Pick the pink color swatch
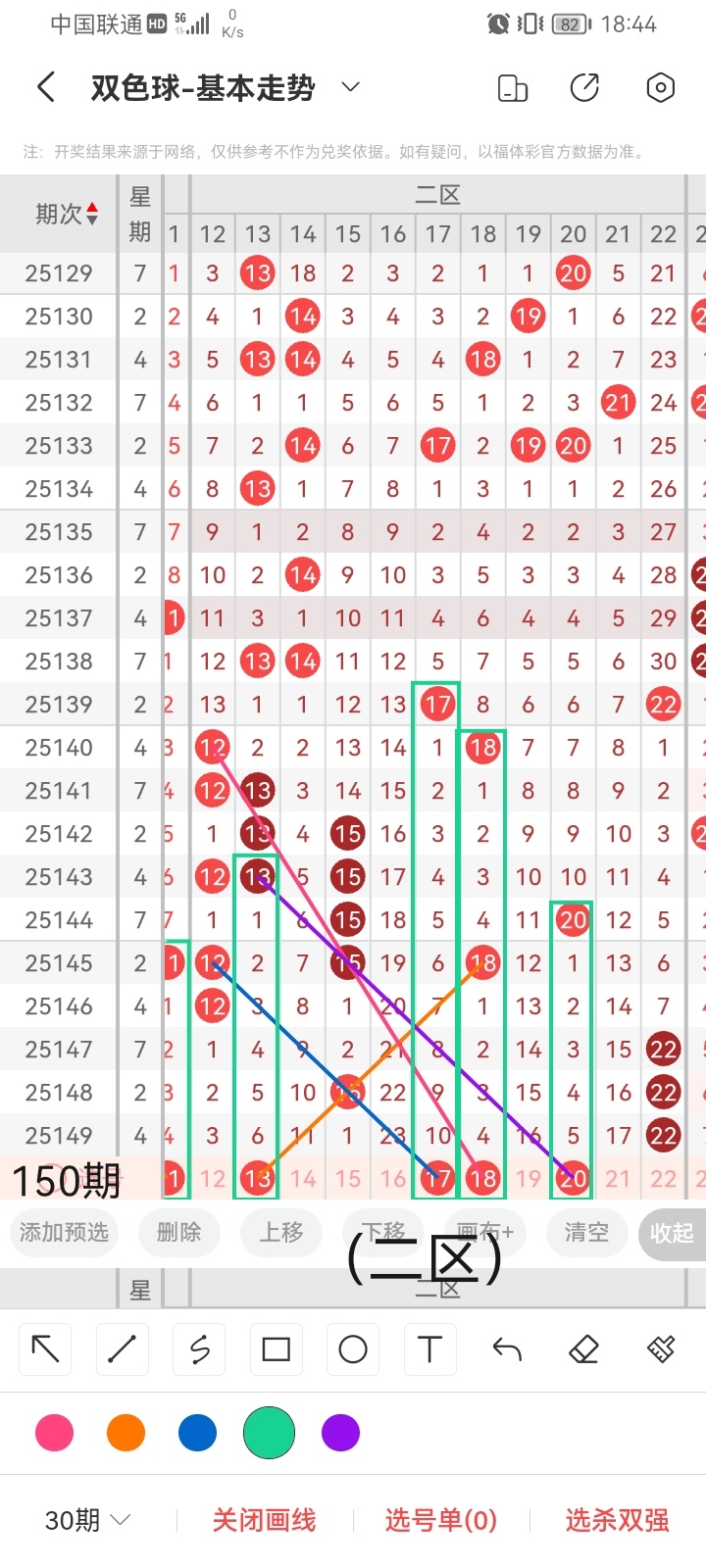 (x=54, y=1433)
